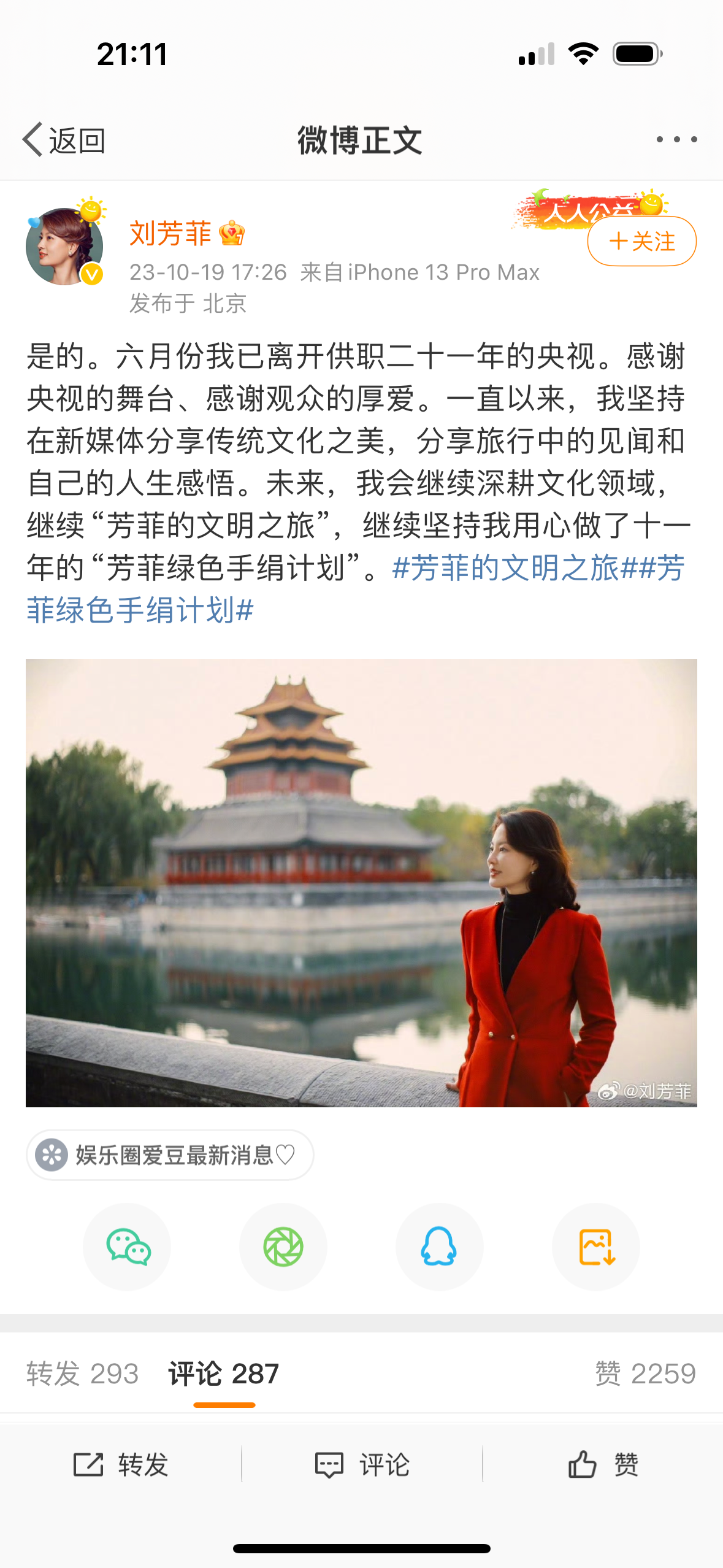View the post's photo in full screen
The height and width of the screenshot is (1568, 723).
[361, 883]
